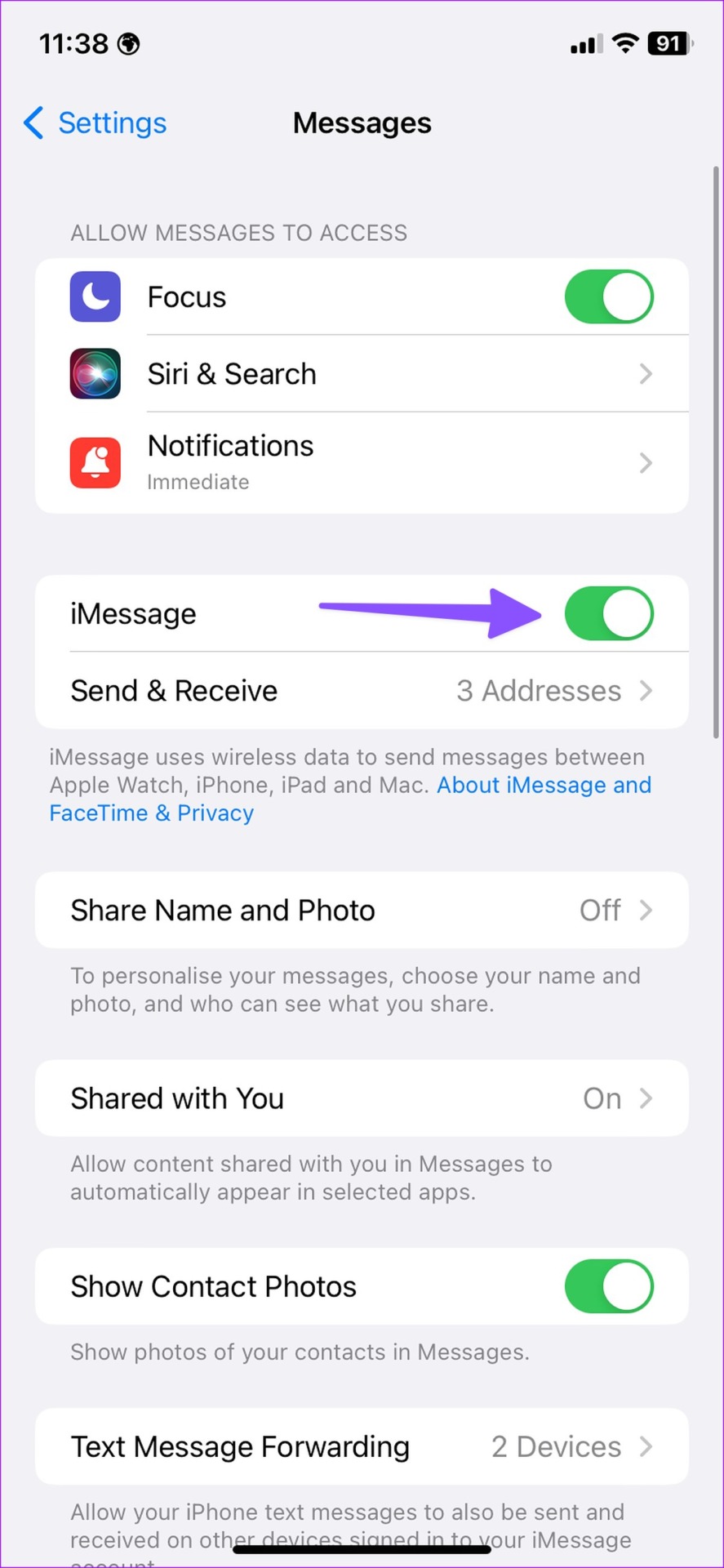Open About iMessage and FaceTime & Privacy link
The width and height of the screenshot is (724, 1568).
(x=543, y=786)
